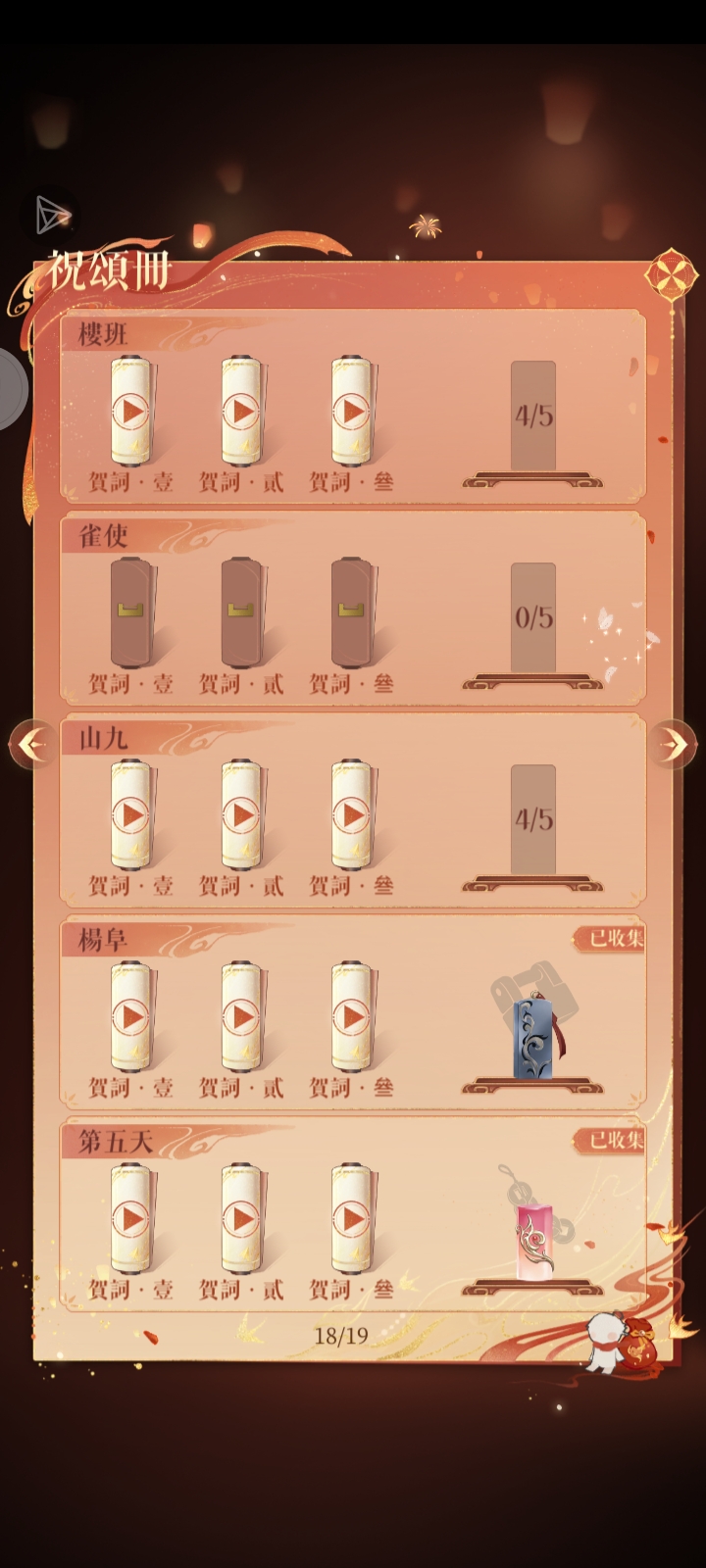706x1568 pixels.
Task: Tap 樓班's 4/5 reward placeholder
Action: tap(533, 416)
